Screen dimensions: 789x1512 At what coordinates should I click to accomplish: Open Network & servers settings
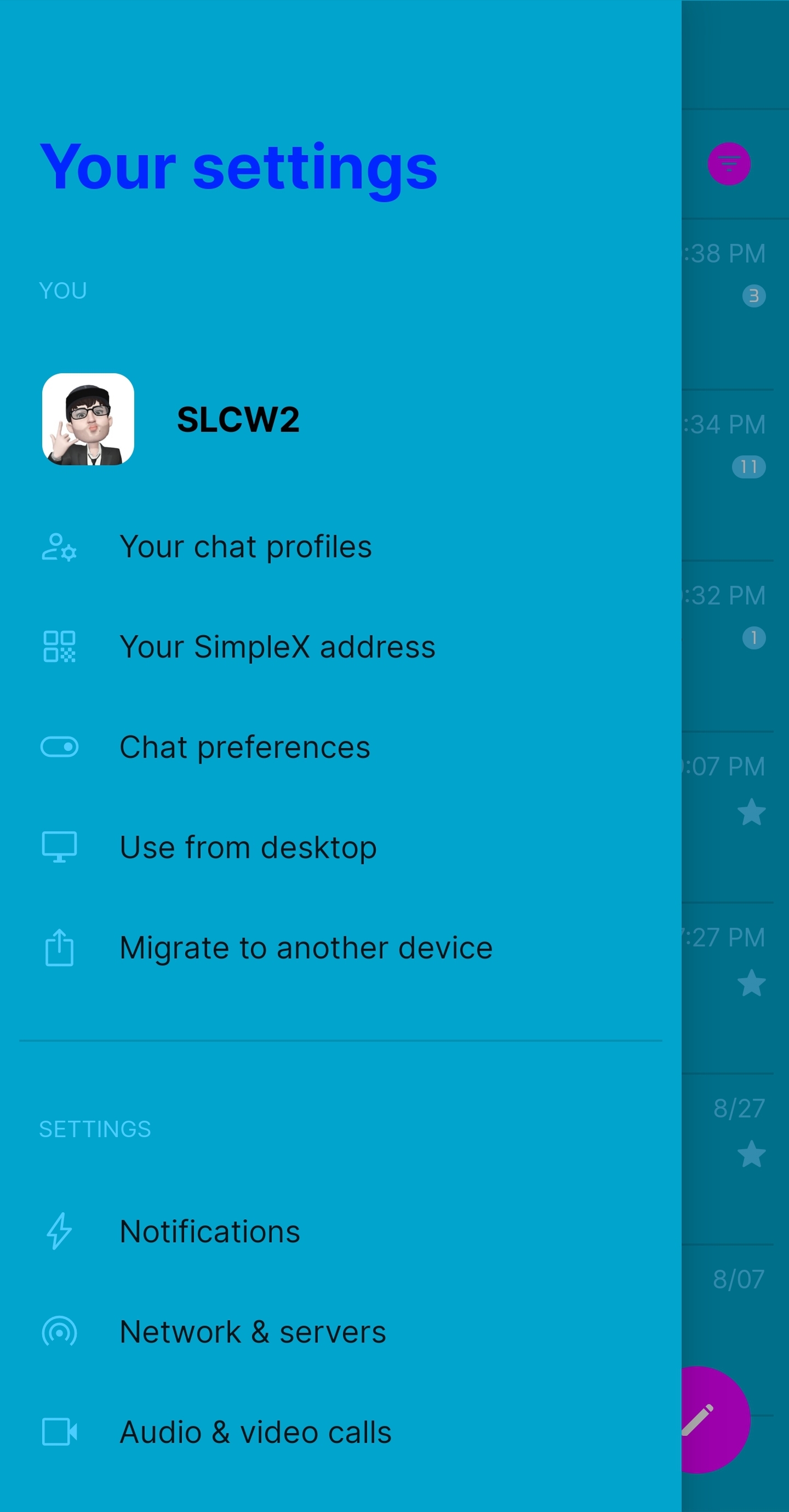click(x=253, y=1332)
